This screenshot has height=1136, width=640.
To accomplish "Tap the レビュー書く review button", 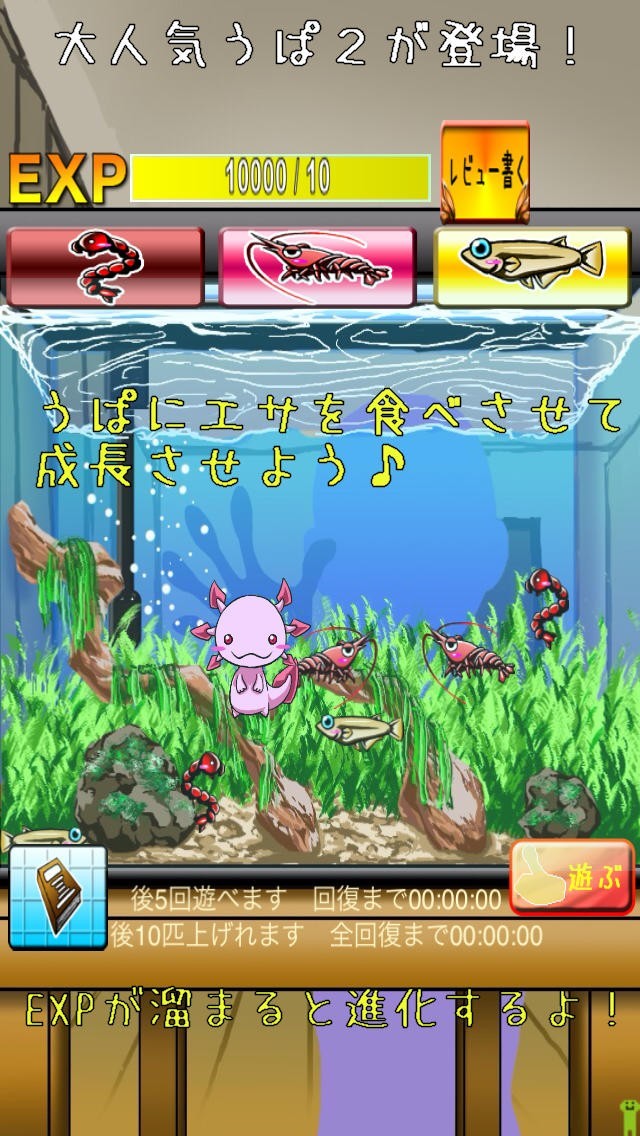I will pos(485,171).
